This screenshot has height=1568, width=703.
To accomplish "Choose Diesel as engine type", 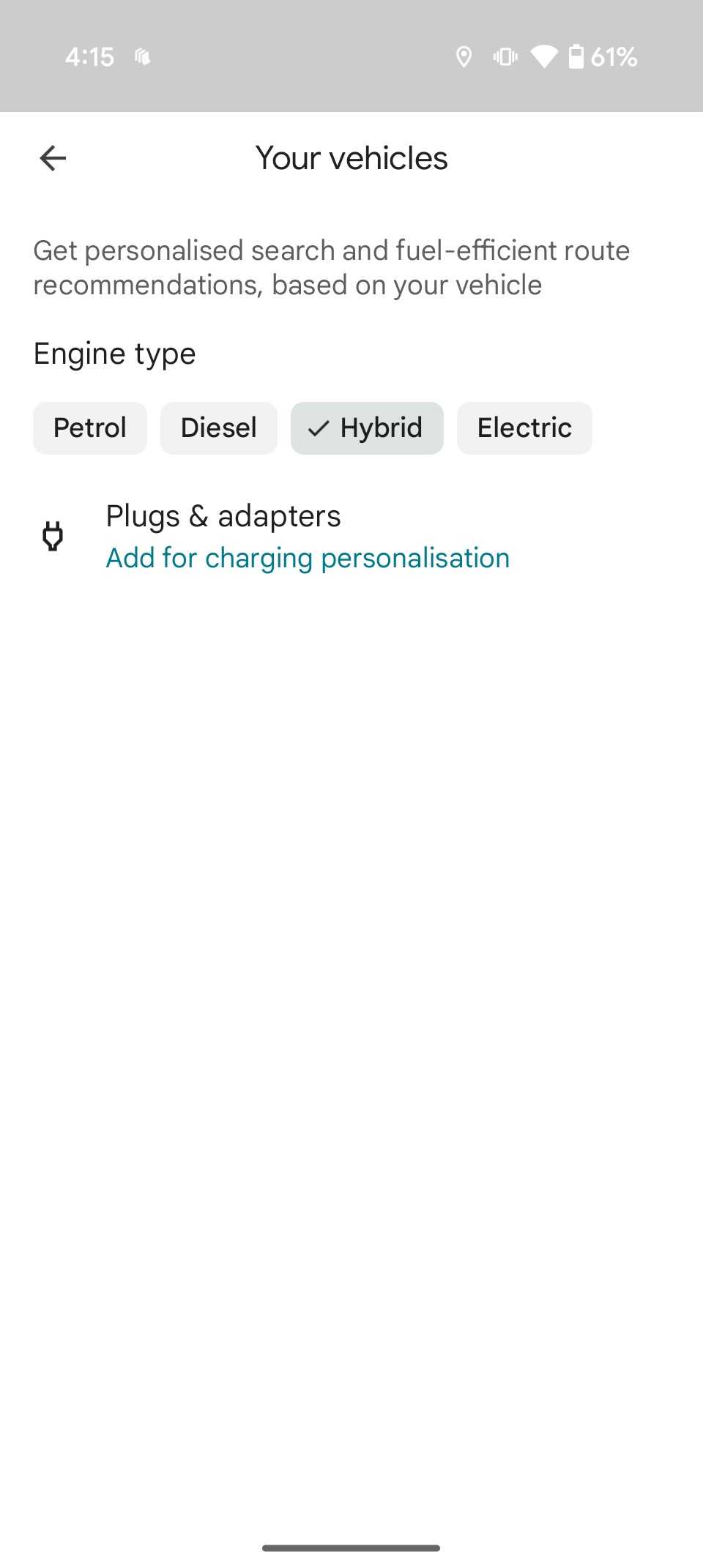I will 218,428.
